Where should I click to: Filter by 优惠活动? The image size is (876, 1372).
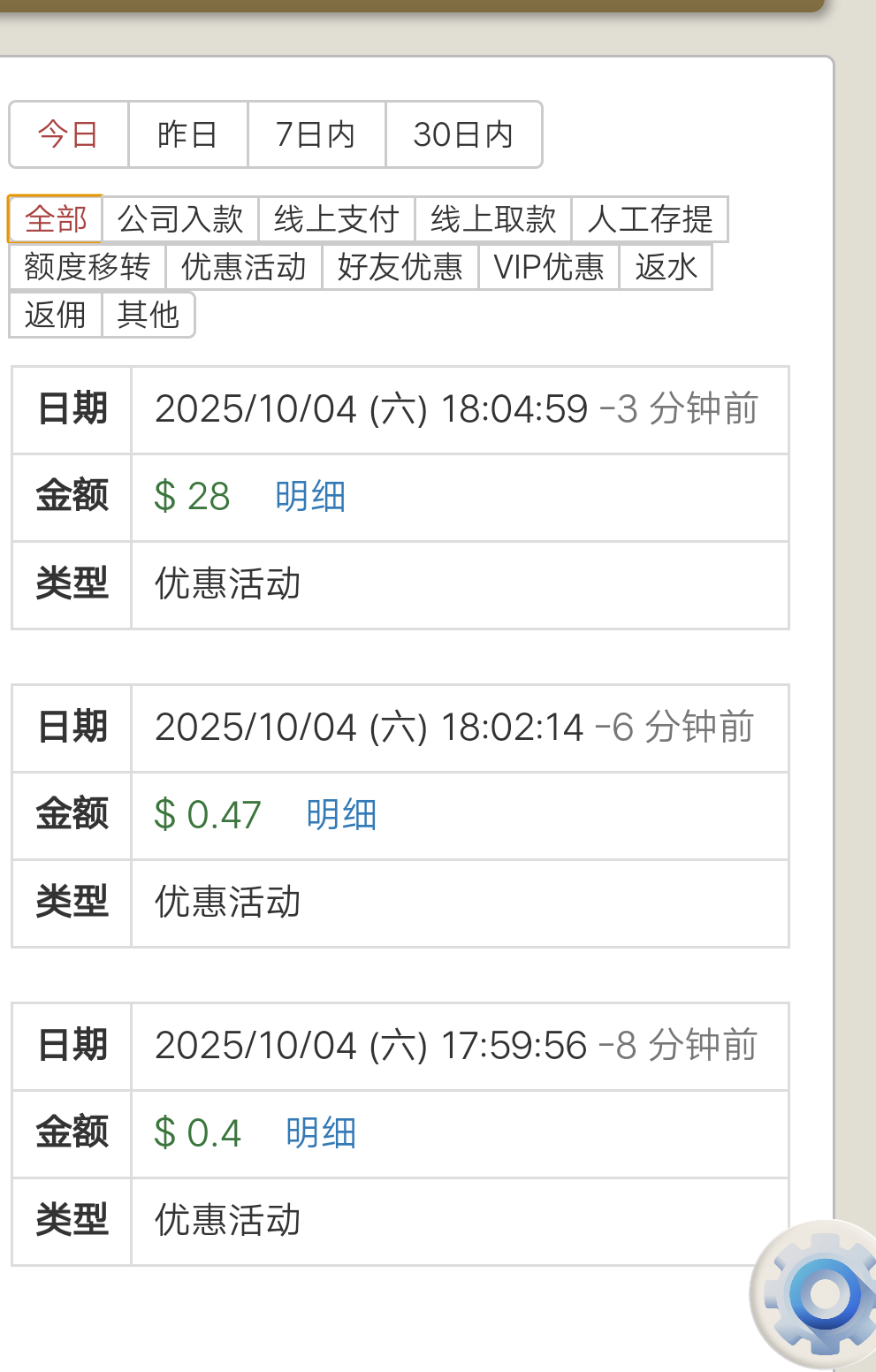pos(244,266)
